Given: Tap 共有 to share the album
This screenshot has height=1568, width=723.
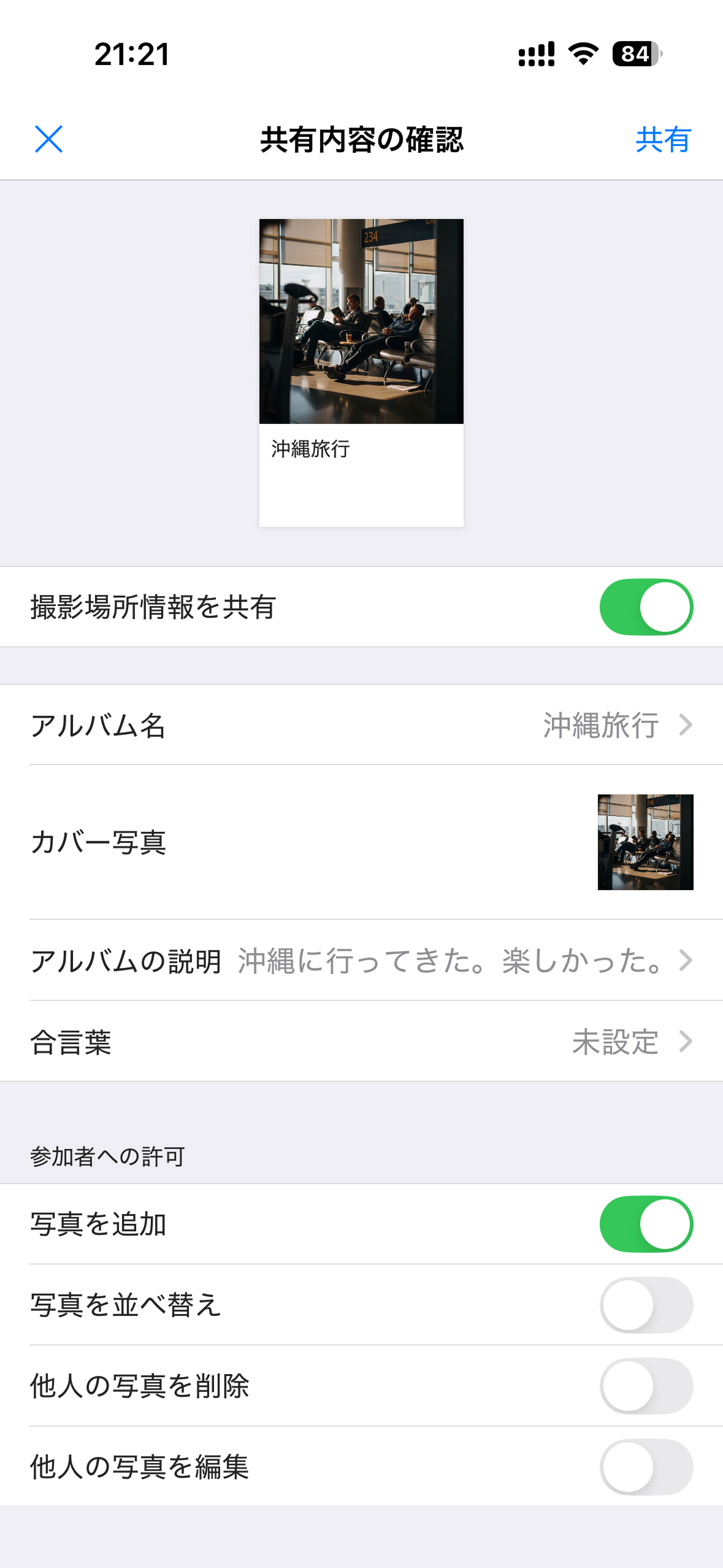Looking at the screenshot, I should click(664, 139).
